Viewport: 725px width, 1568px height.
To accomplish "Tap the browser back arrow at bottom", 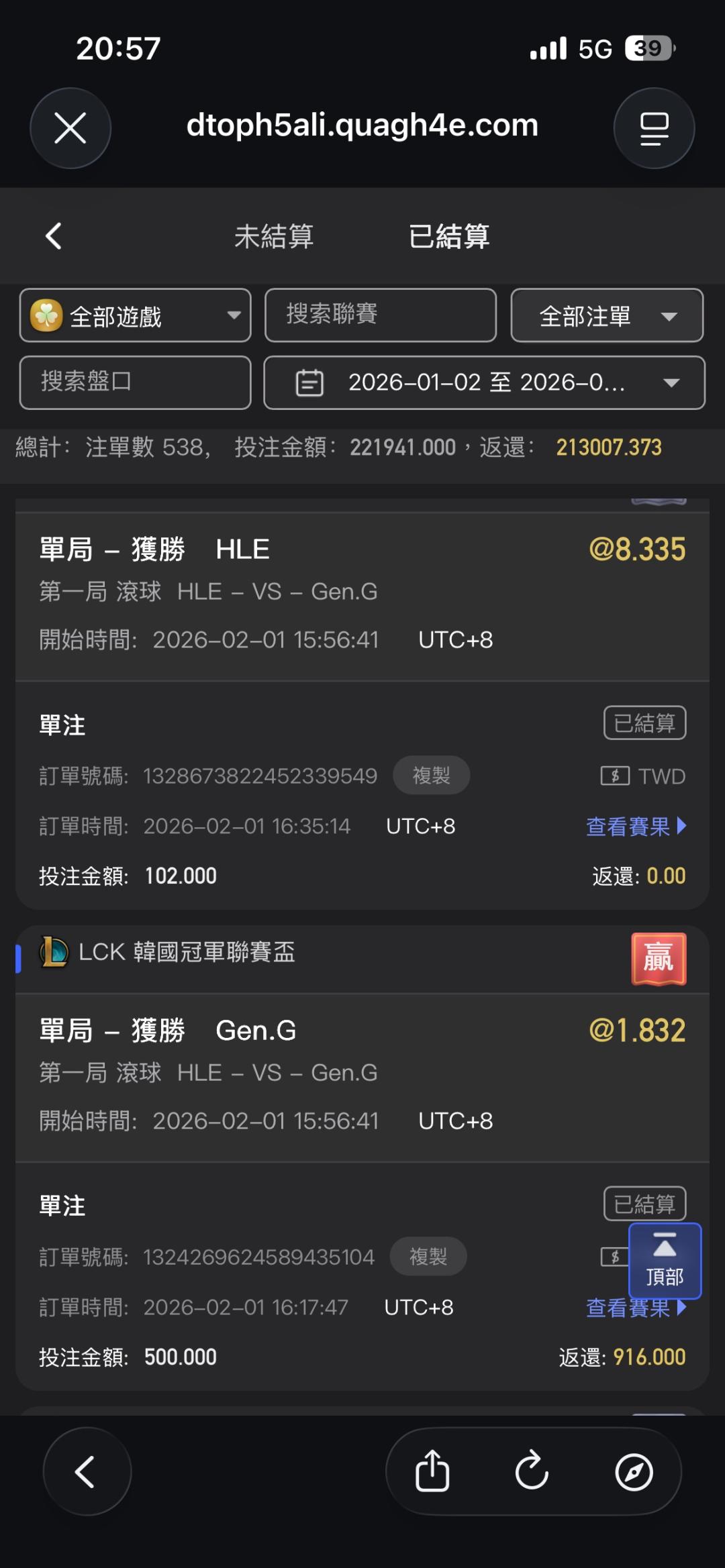I will (x=87, y=1471).
